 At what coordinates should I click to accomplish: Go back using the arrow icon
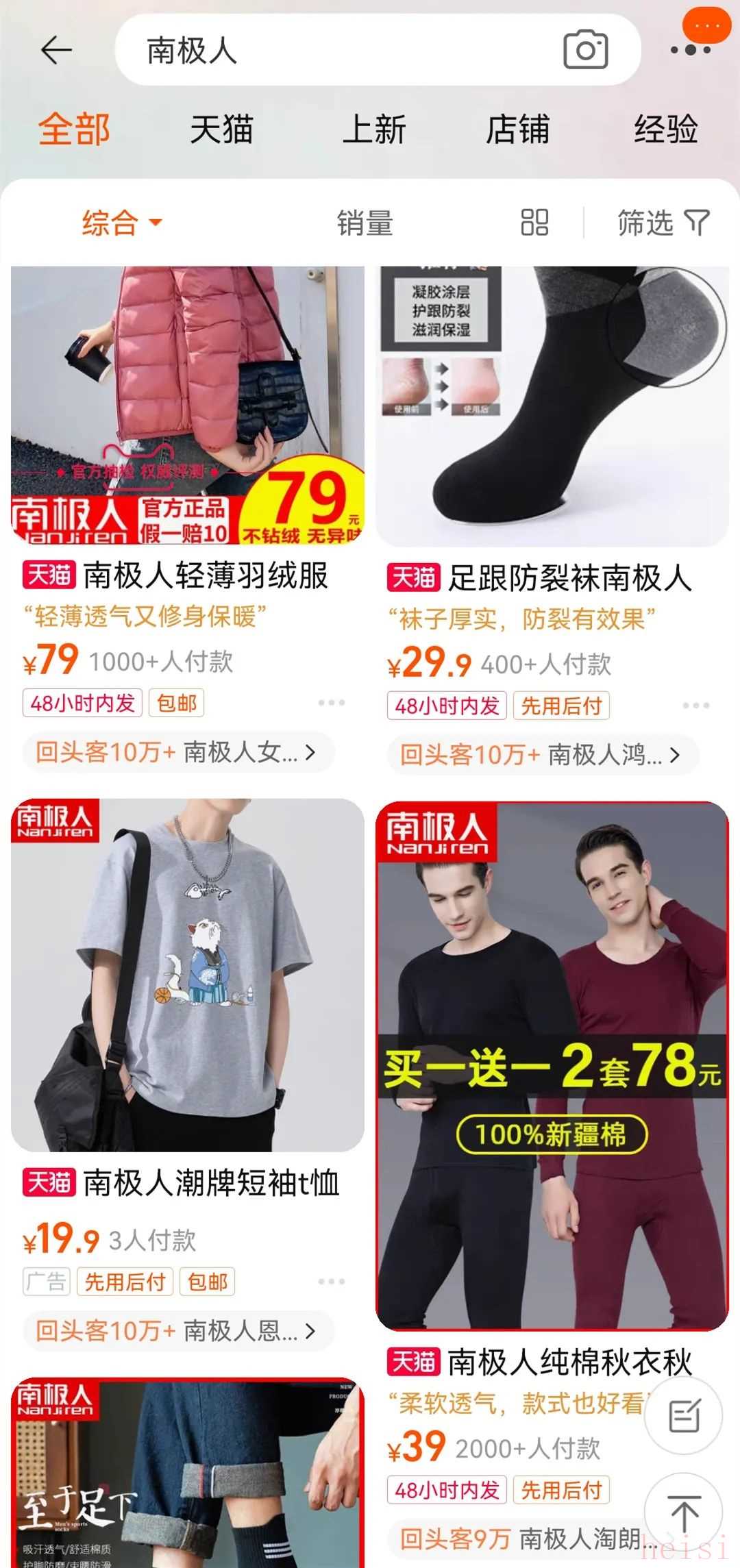pos(56,50)
